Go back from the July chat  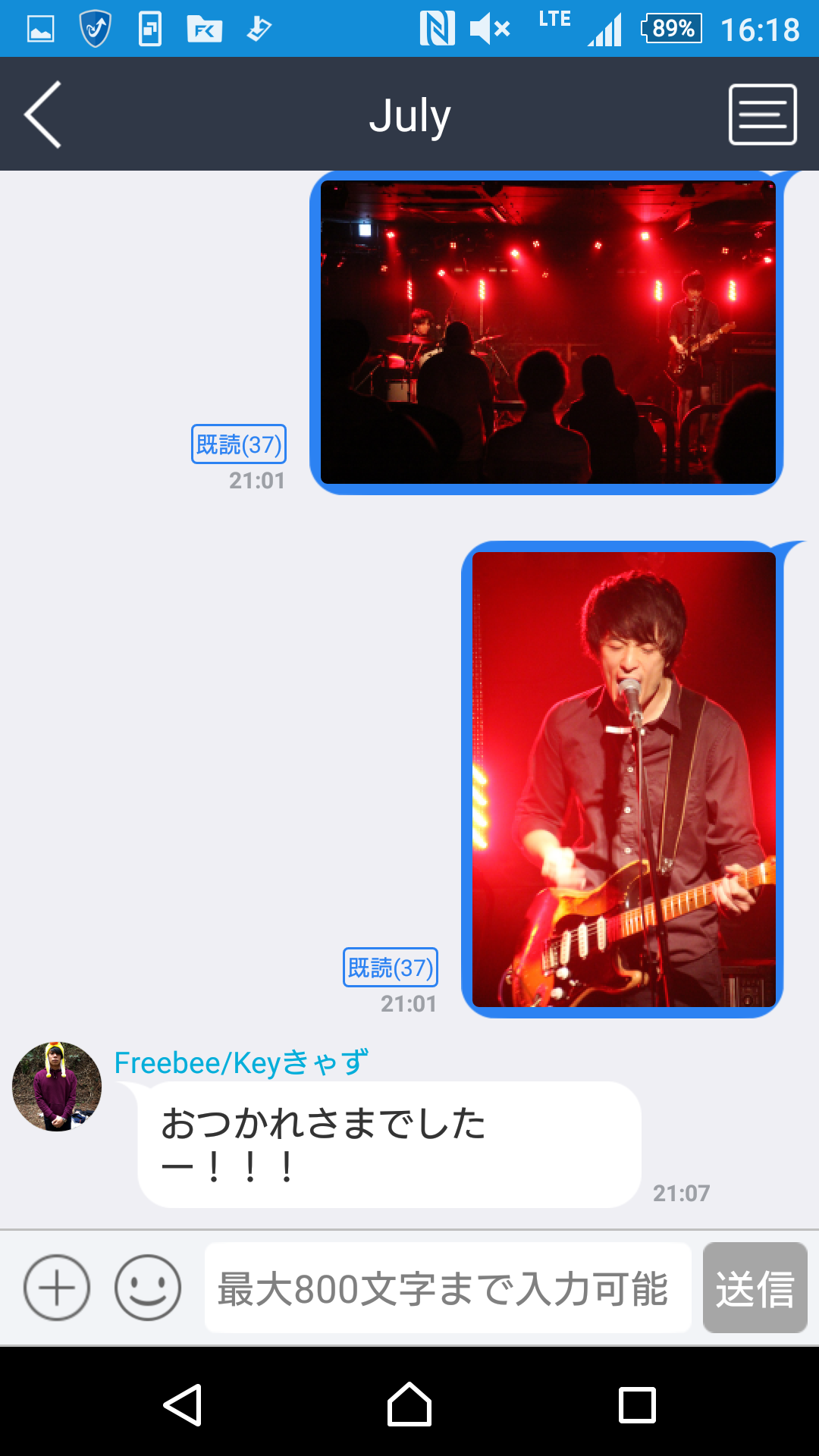(43, 115)
